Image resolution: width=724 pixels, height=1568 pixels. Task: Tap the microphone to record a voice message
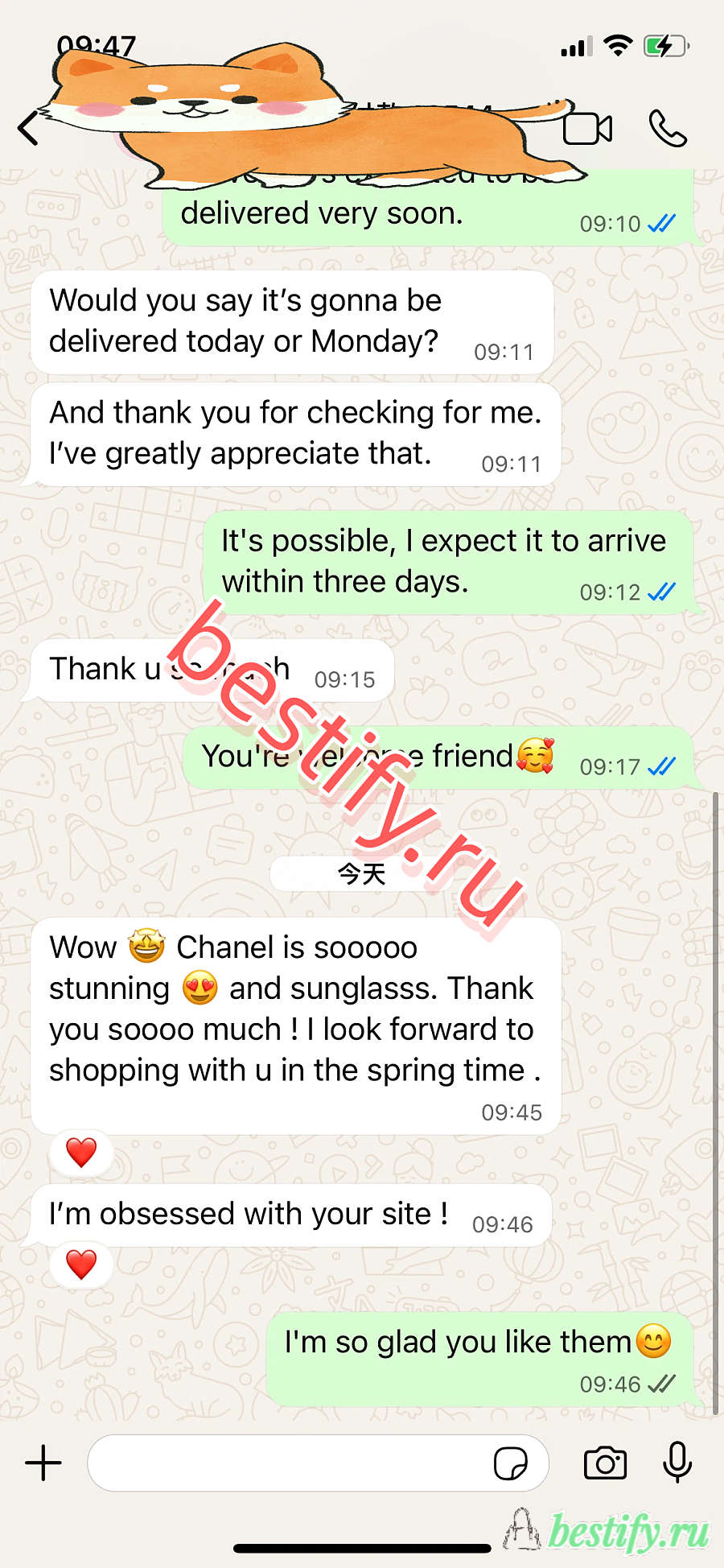677,1463
